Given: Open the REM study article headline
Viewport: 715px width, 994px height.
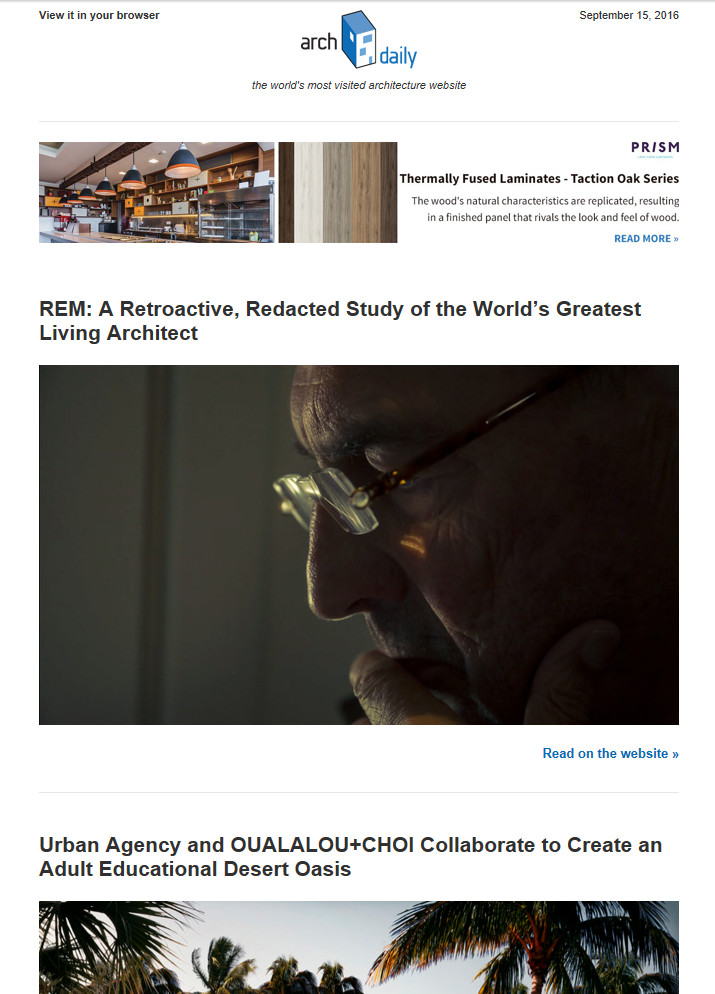Looking at the screenshot, I should 340,321.
